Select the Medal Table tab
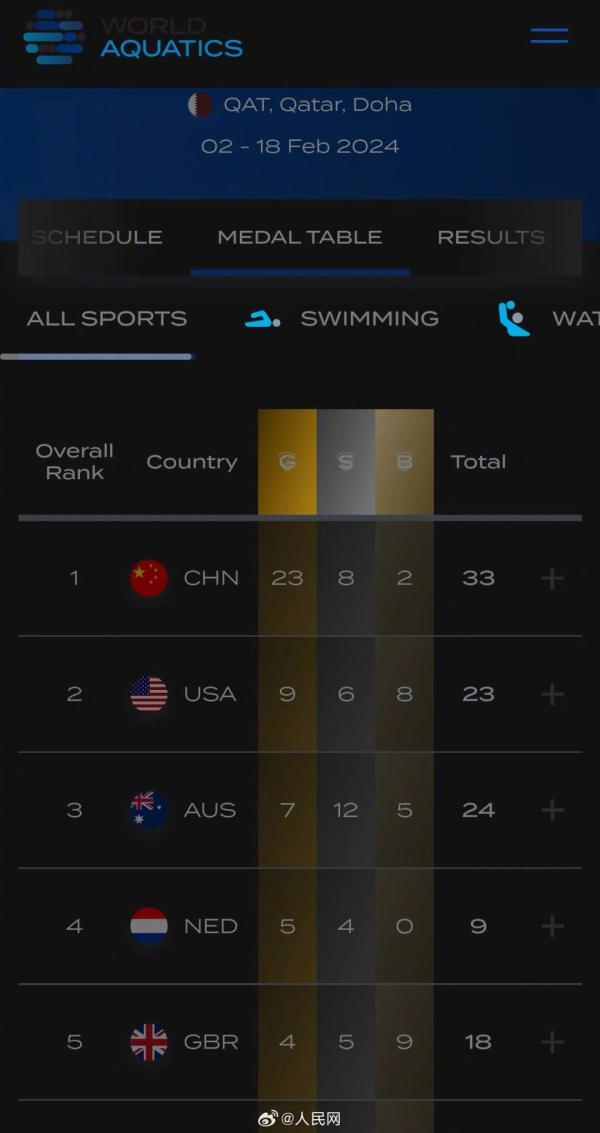Image resolution: width=600 pixels, height=1133 pixels. [300, 237]
